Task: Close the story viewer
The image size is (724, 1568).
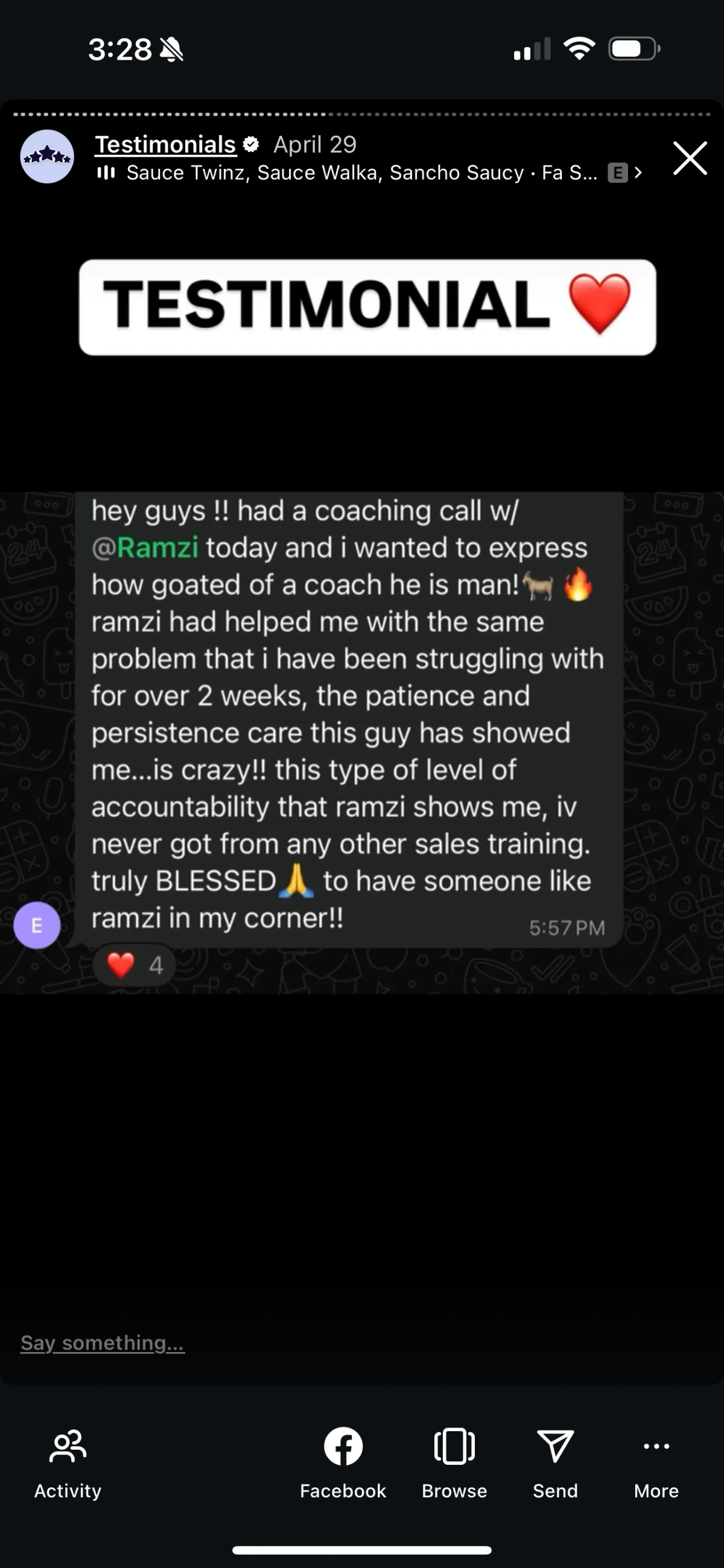Action: 689,158
